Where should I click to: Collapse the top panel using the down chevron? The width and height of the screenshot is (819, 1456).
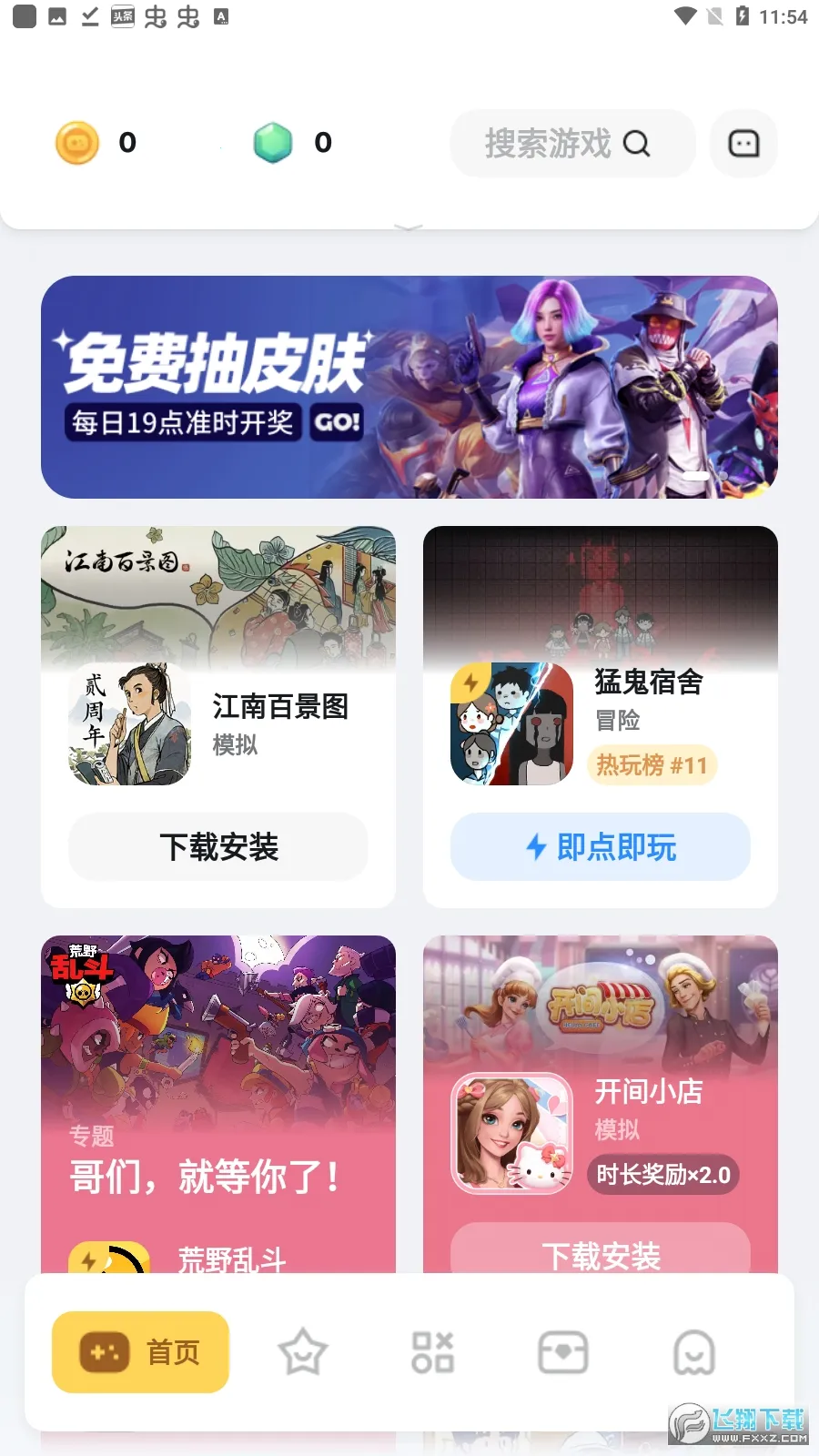pyautogui.click(x=409, y=227)
